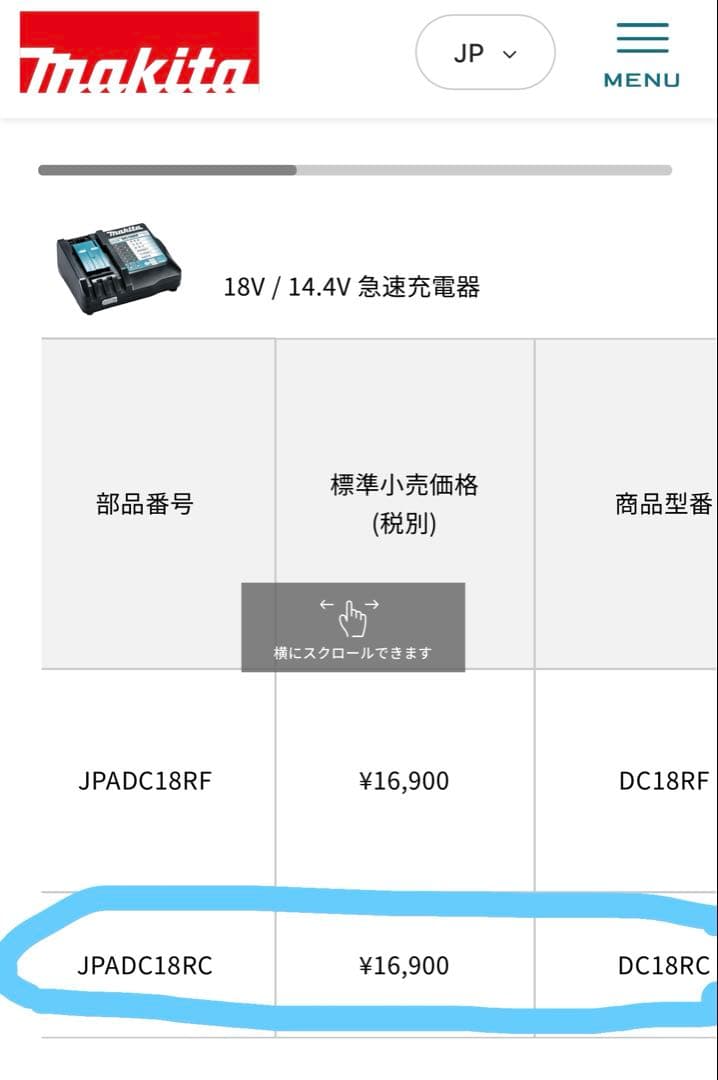Viewport: 718px width, 1080px height.
Task: Open the JP region dropdown
Action: tap(485, 53)
